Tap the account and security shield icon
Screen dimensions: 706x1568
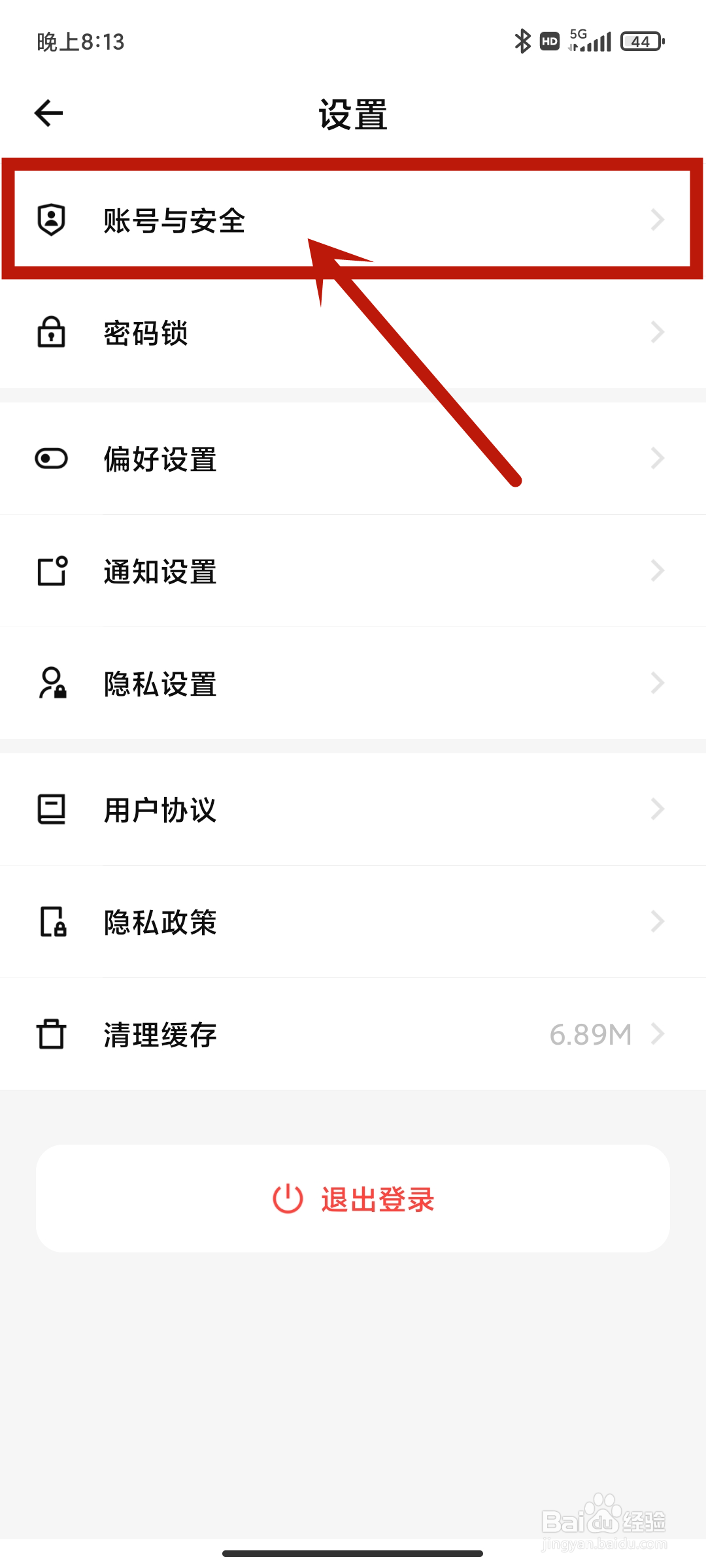52,220
